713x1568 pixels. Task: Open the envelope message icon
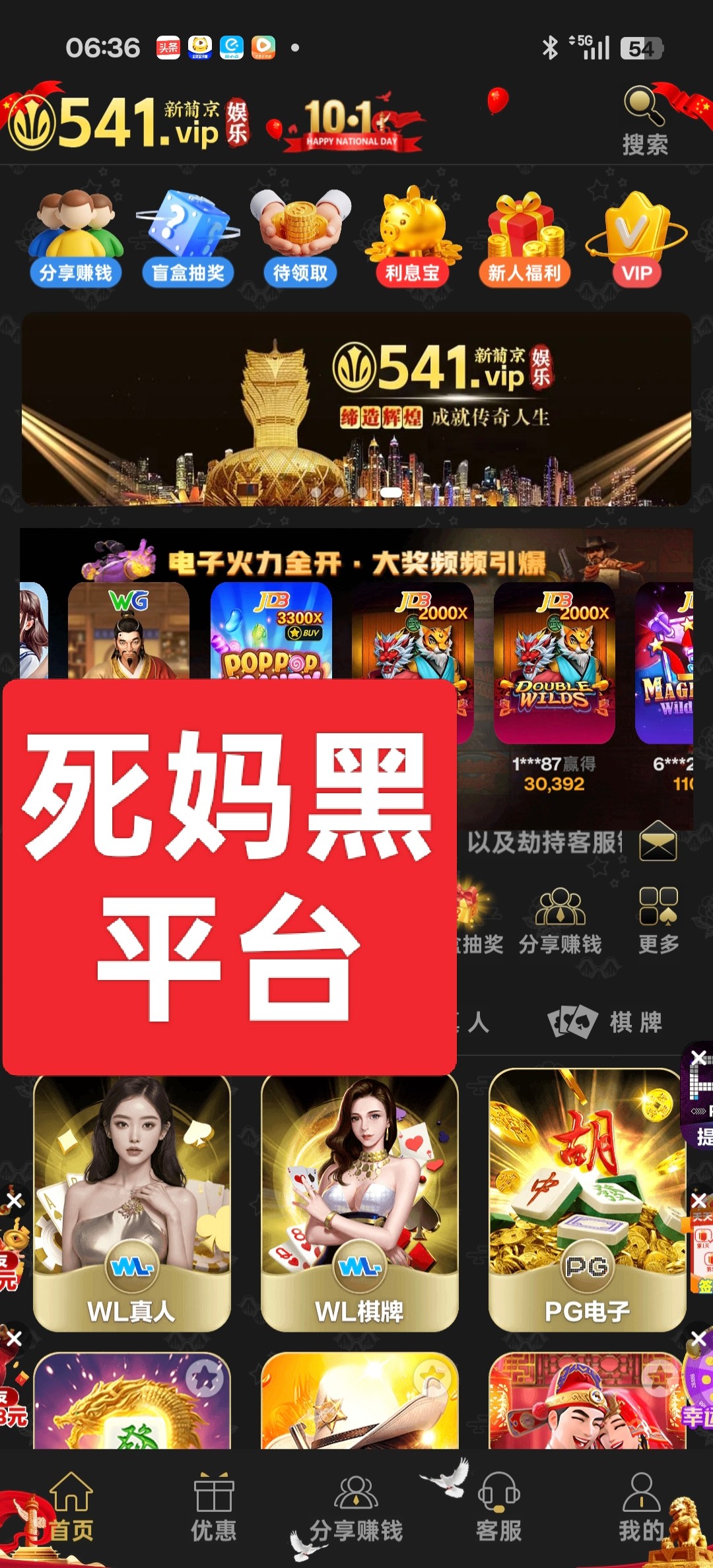[658, 842]
